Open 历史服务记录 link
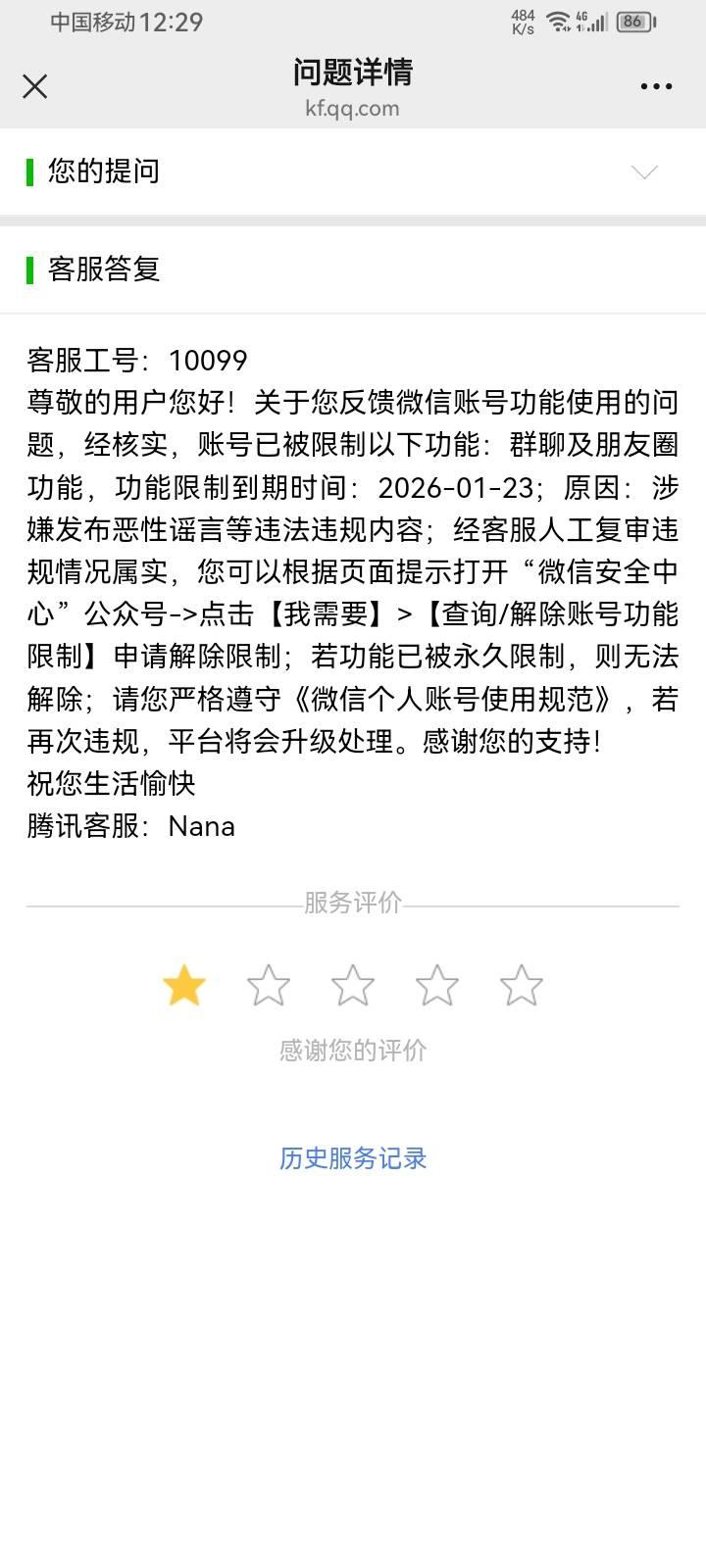 pos(353,1158)
